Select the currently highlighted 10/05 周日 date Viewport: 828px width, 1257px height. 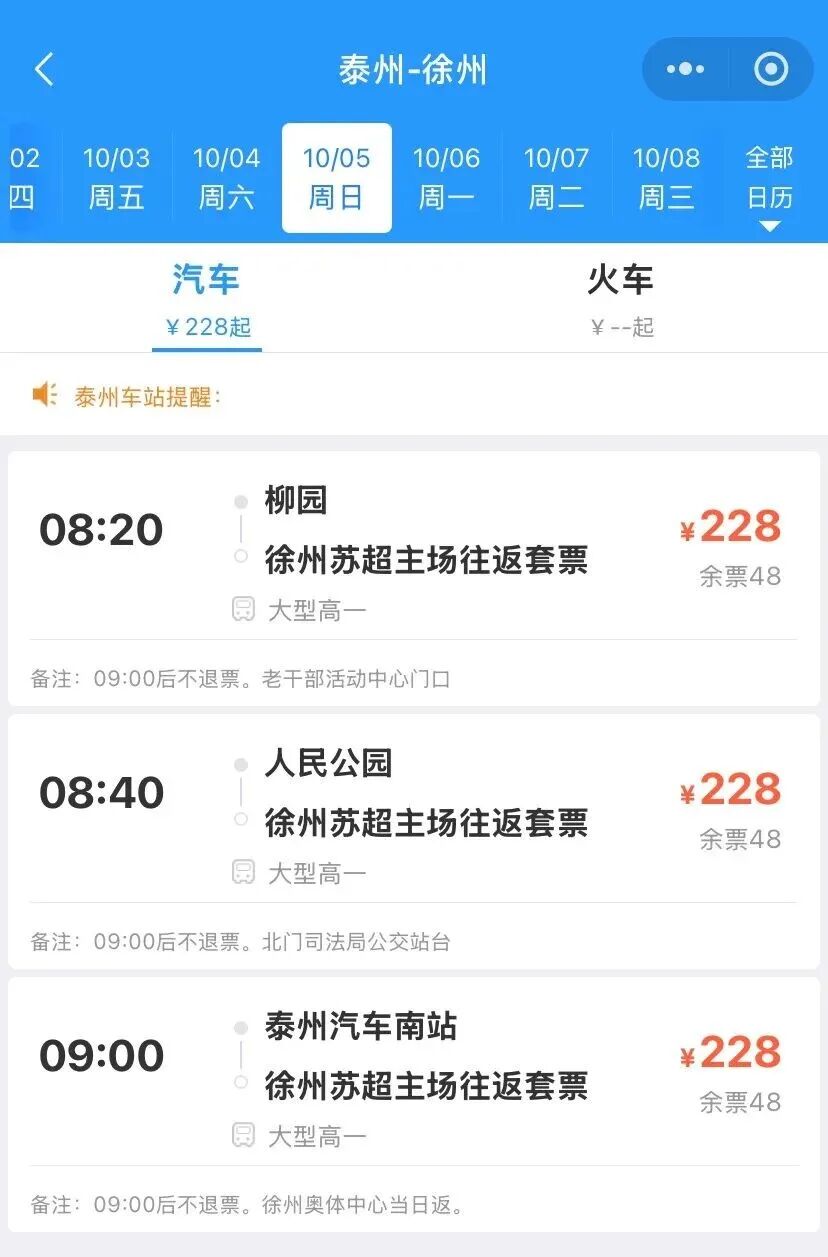tap(336, 178)
